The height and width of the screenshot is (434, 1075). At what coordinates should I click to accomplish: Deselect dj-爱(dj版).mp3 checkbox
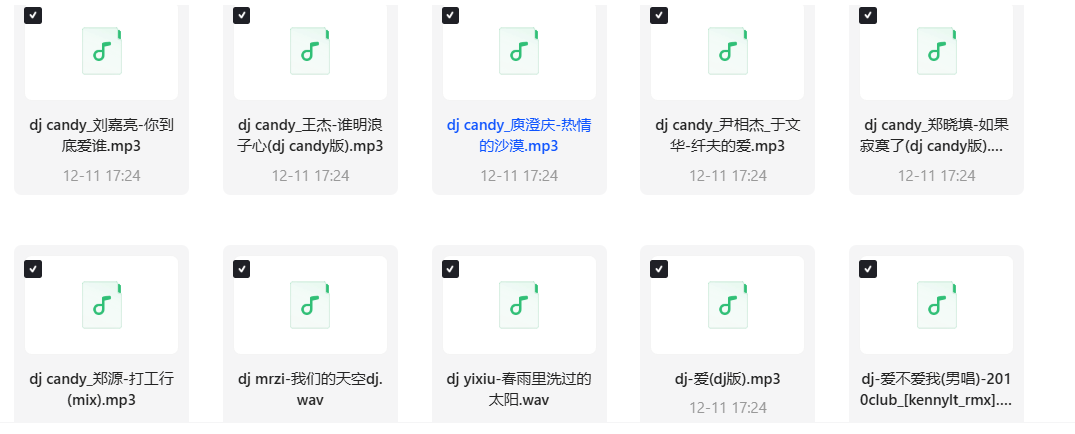(658, 269)
